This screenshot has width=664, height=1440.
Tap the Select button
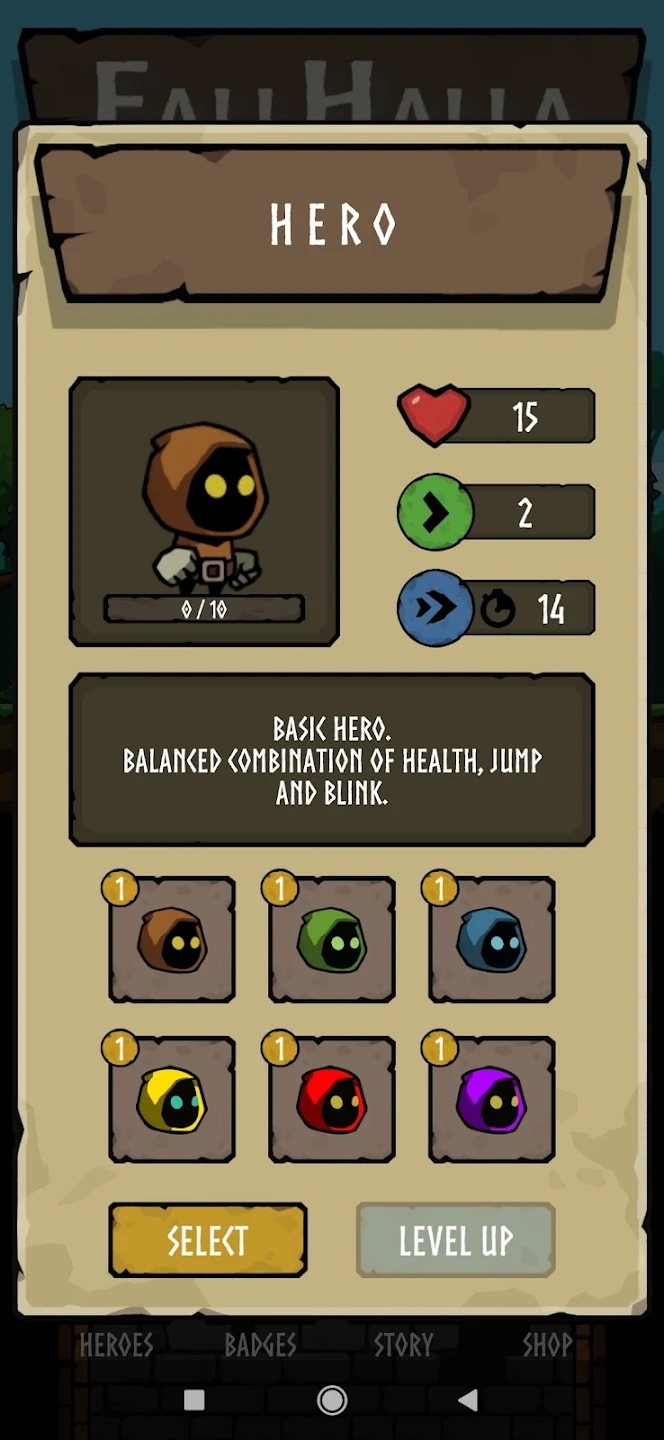click(x=208, y=1240)
